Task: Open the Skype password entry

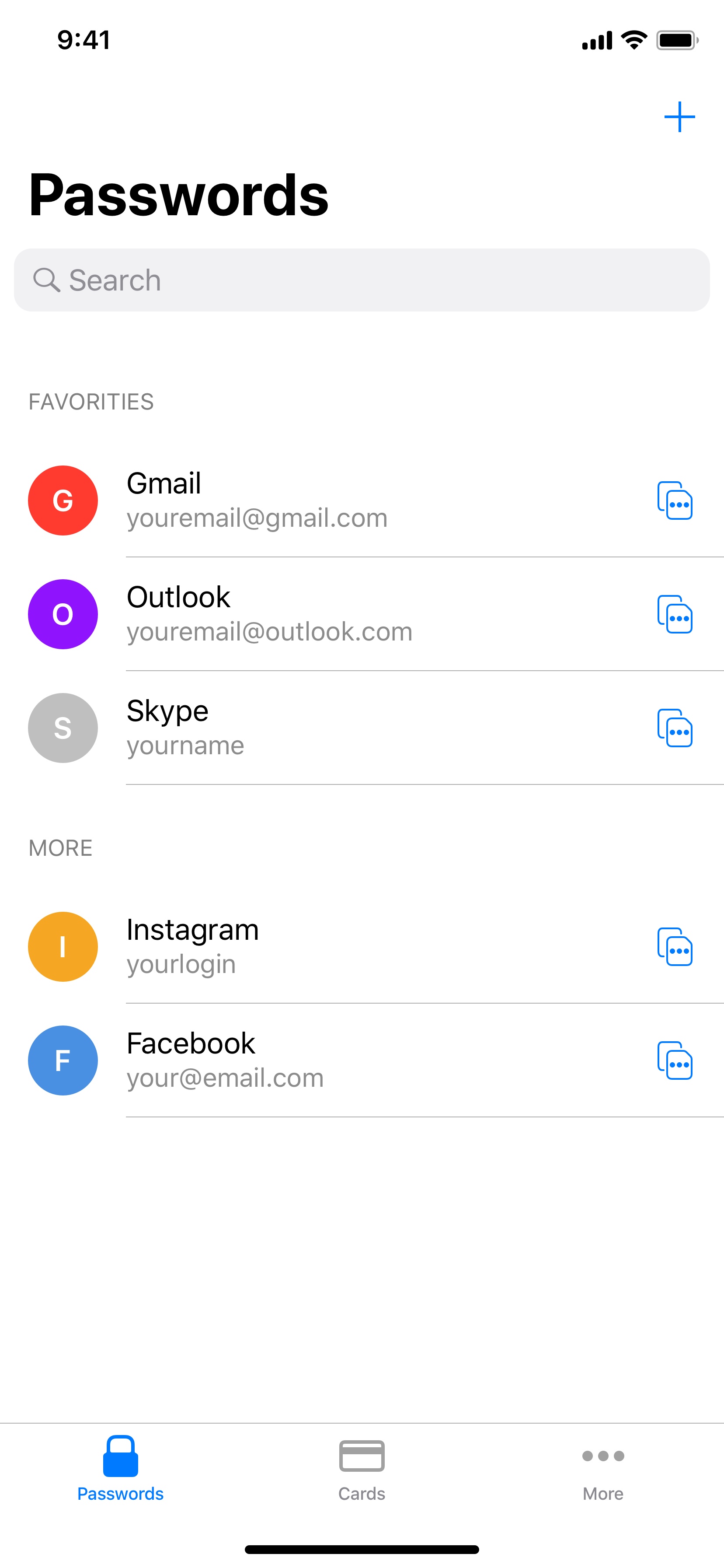Action: (362, 728)
